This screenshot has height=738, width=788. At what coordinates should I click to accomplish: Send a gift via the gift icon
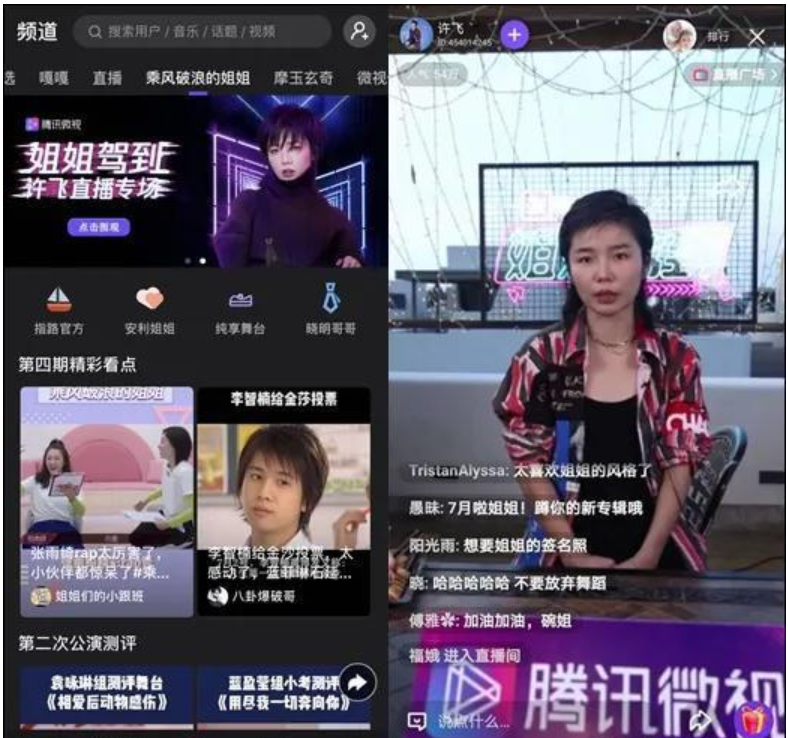click(x=751, y=719)
